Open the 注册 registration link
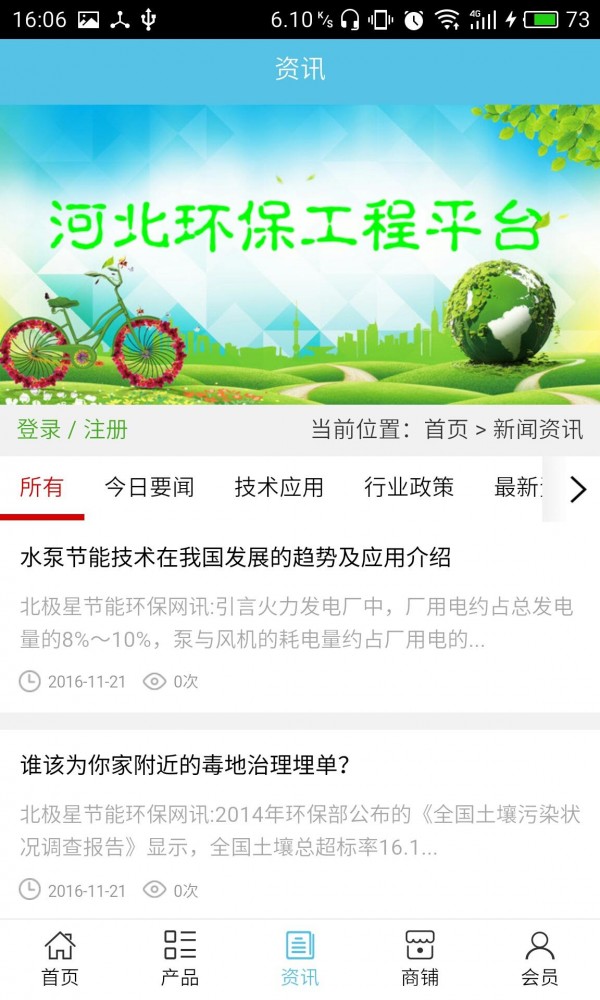Screen dimensions: 600x1000 click(106, 429)
